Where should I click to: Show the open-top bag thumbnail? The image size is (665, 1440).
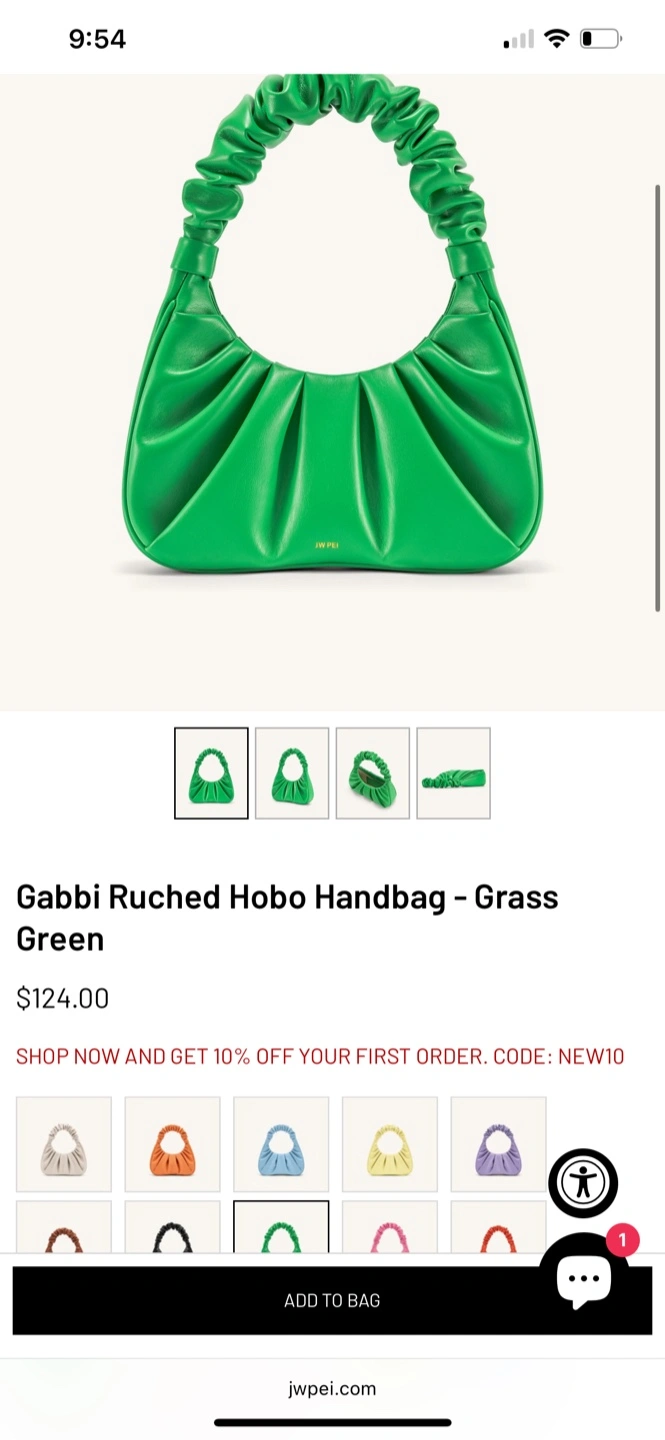372,773
